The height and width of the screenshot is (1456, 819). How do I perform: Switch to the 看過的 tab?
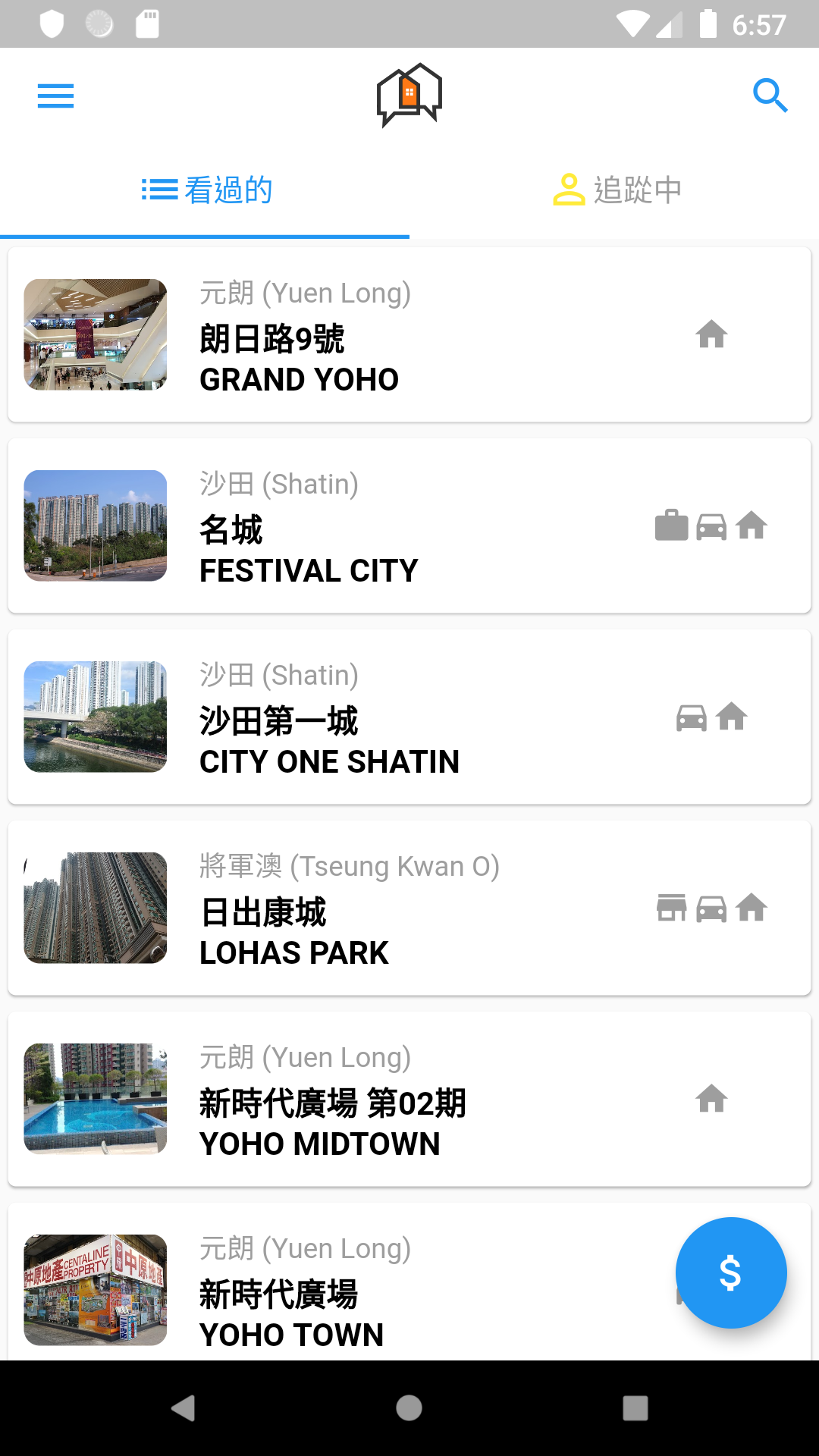tap(205, 190)
